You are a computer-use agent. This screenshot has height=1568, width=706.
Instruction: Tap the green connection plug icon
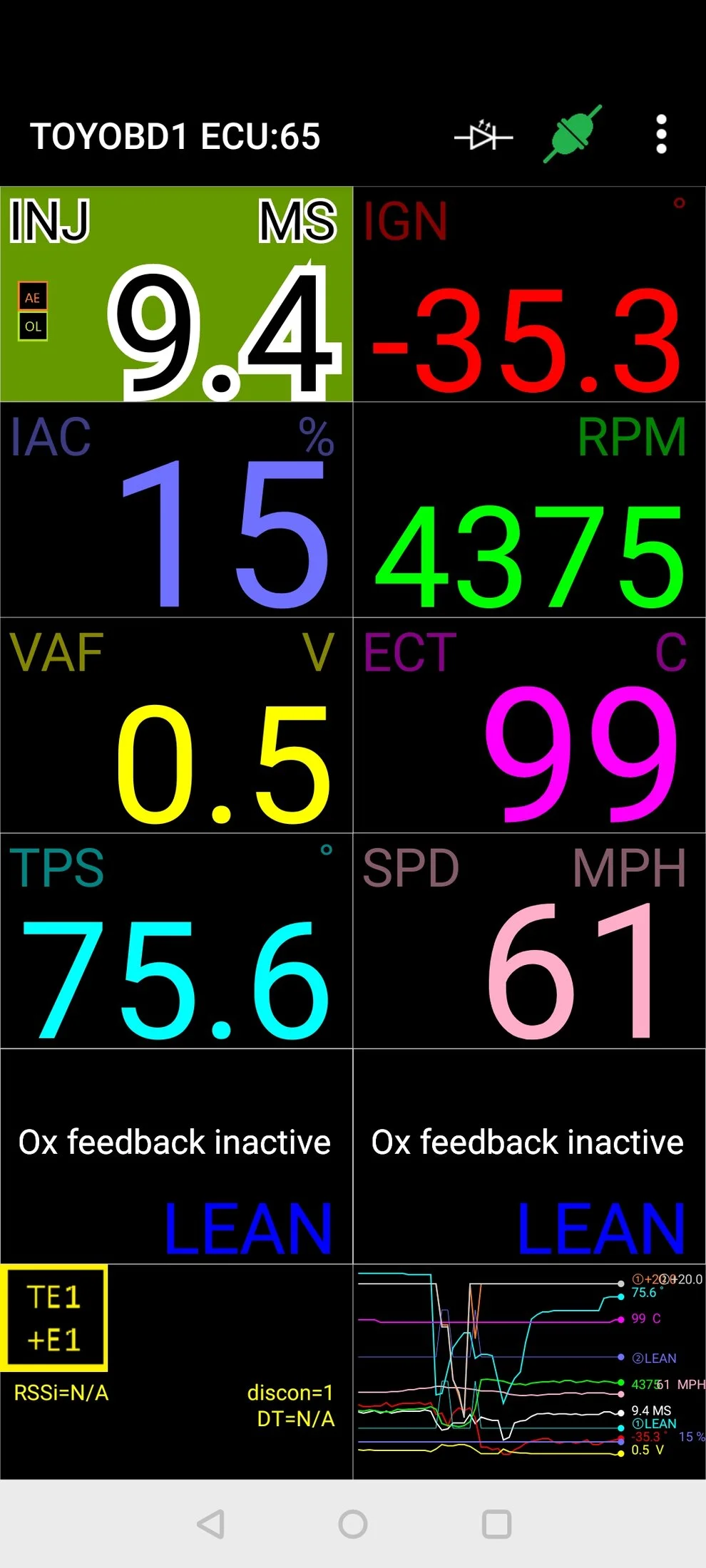[573, 134]
